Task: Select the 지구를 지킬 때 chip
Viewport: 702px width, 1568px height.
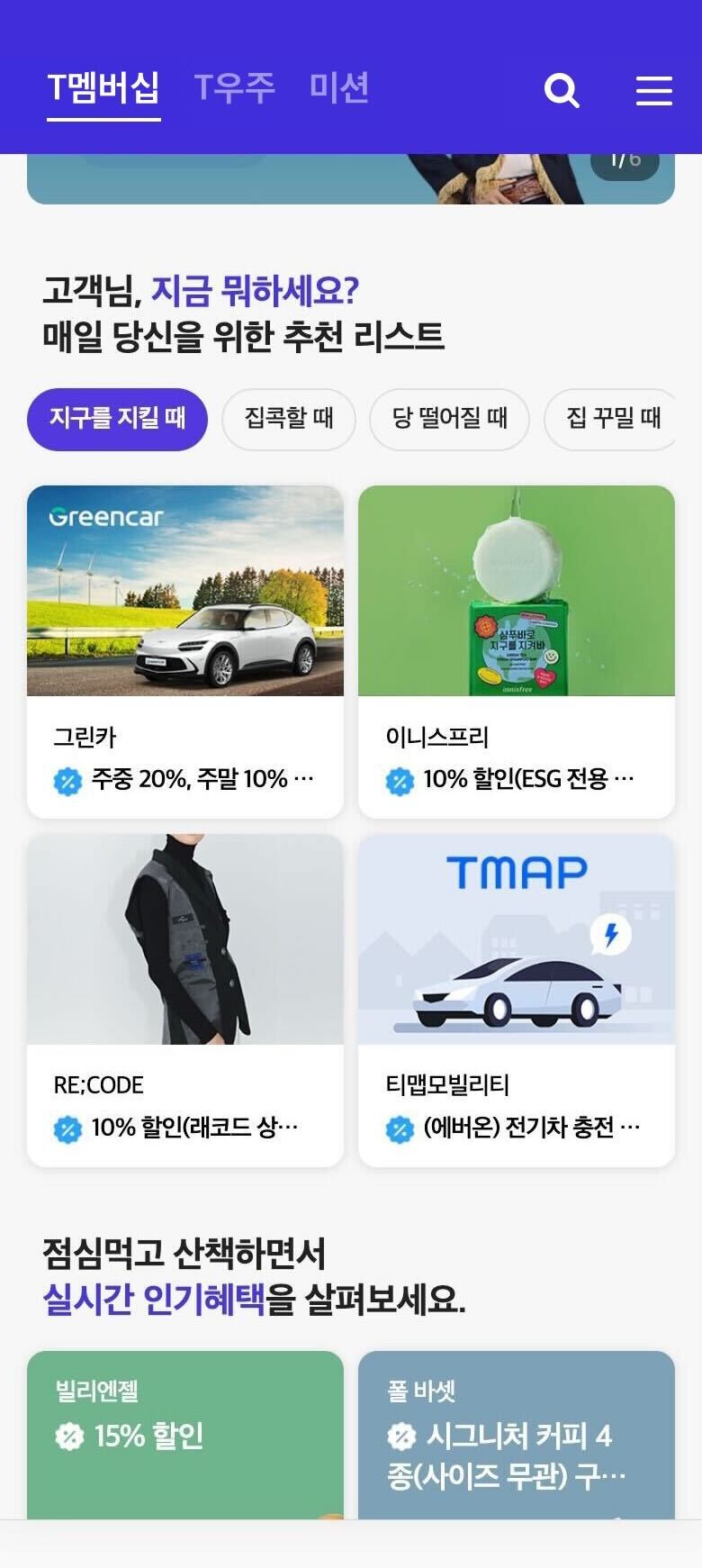Action: click(117, 419)
